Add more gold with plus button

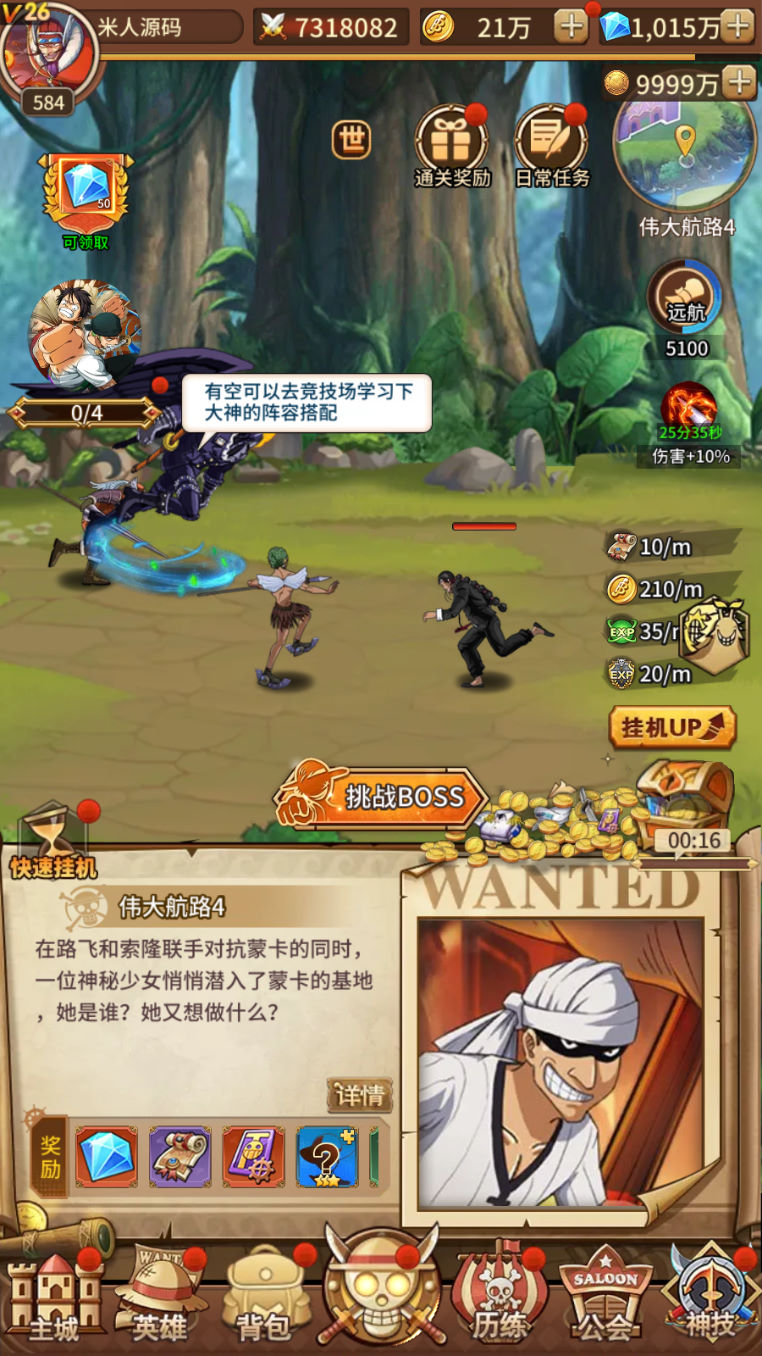[x=571, y=26]
